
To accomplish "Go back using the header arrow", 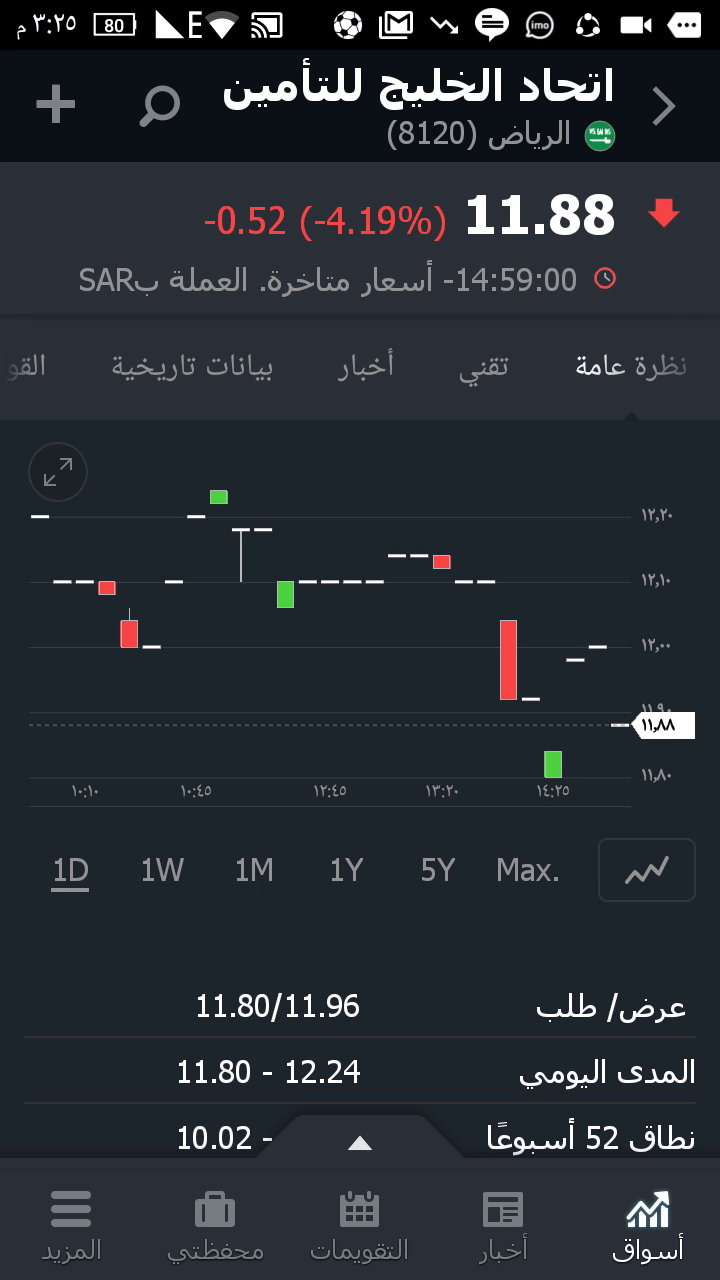I will pyautogui.click(x=664, y=106).
